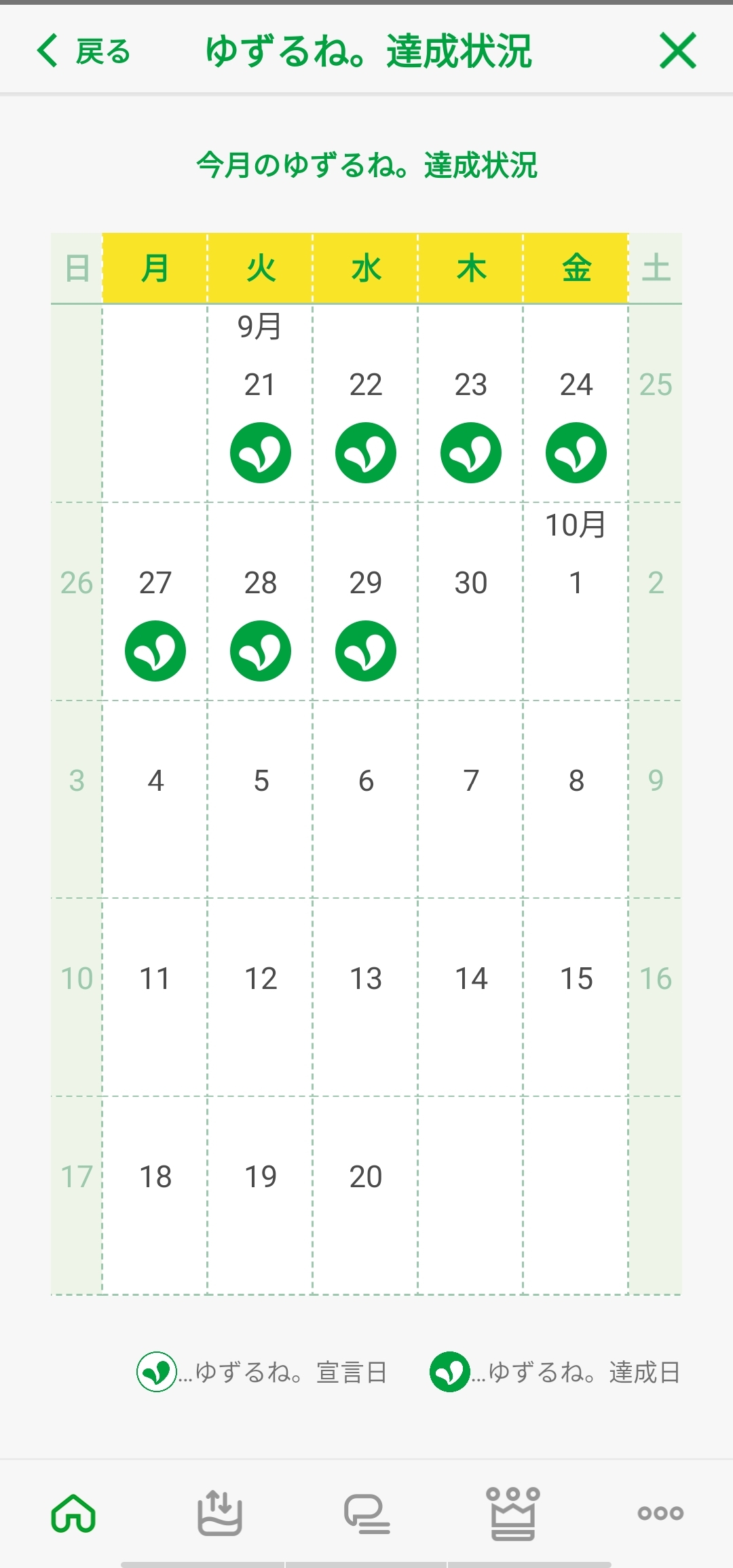Close the ゆずるね。達成状況 screen
Image resolution: width=733 pixels, height=1568 pixels.
(678, 51)
